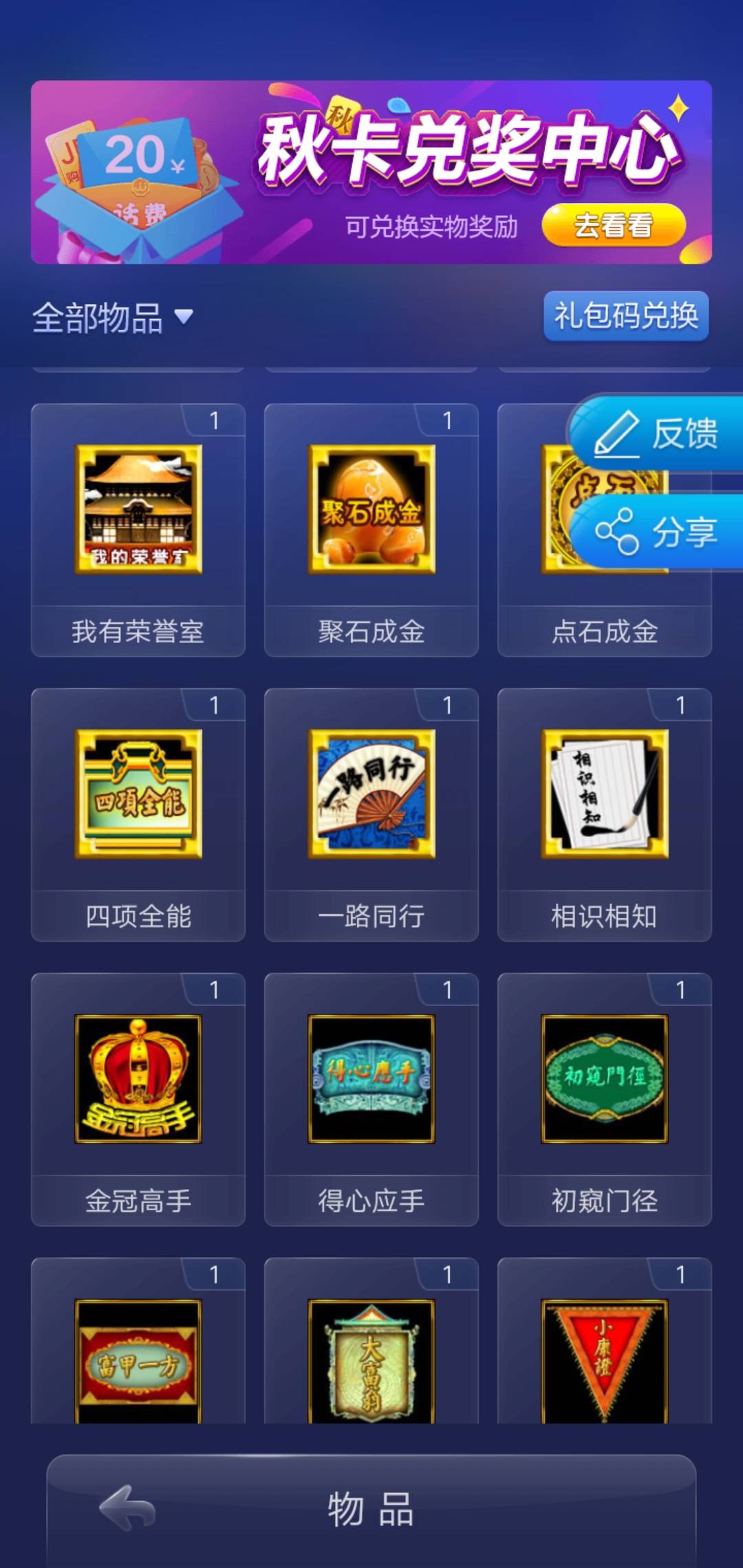Open the 秋卡兑奖中心 promotional banner

click(371, 168)
